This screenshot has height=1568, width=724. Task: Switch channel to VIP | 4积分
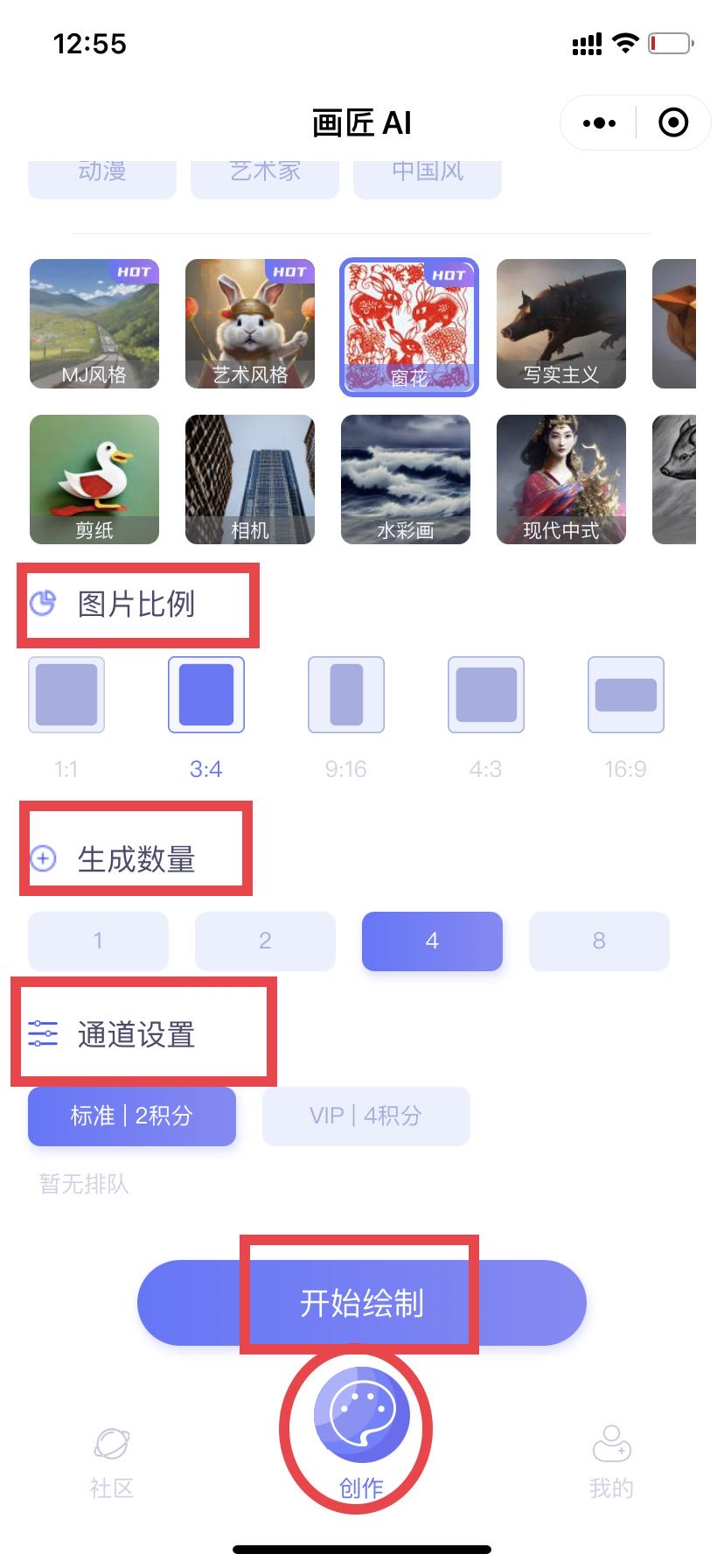366,1116
